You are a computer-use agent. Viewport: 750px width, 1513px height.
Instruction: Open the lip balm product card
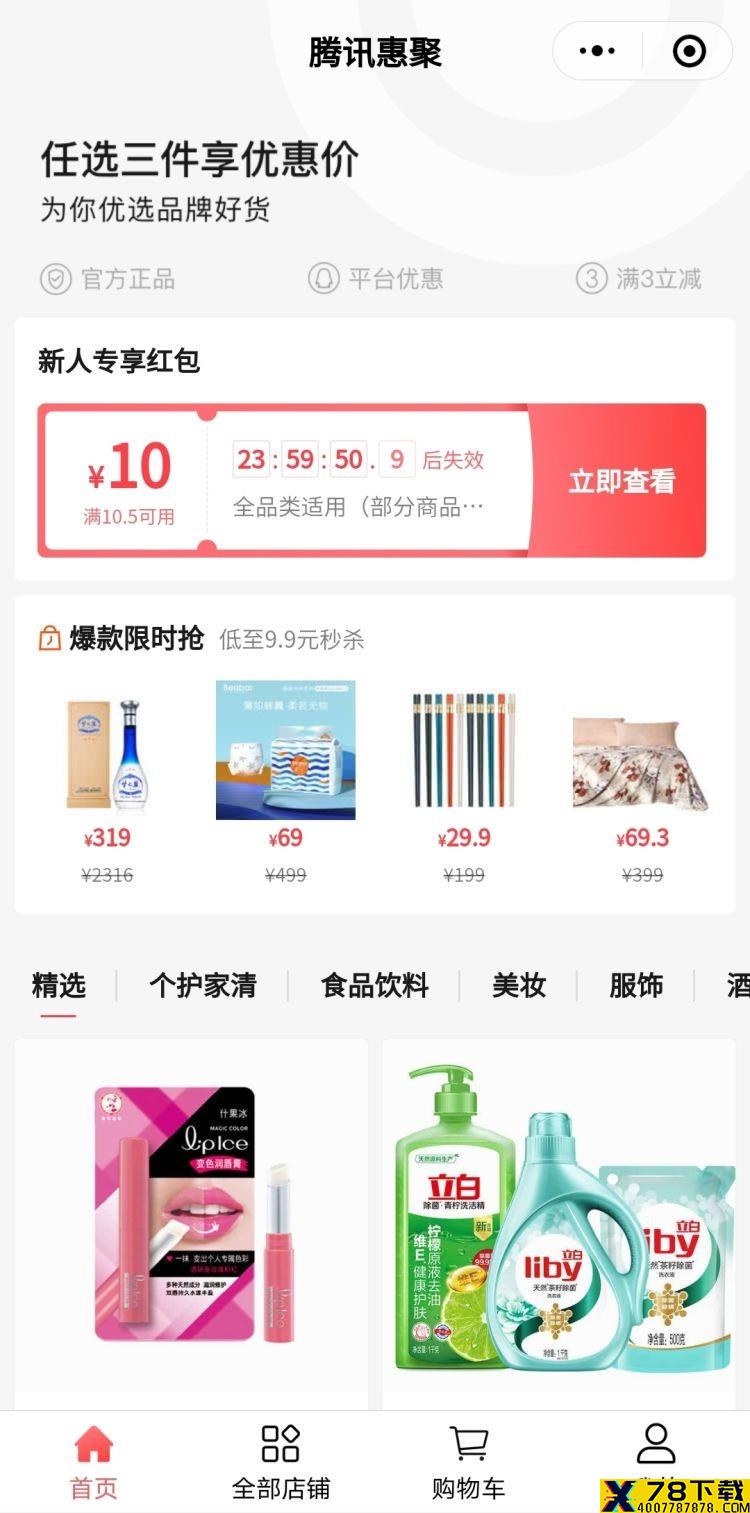coord(191,1223)
